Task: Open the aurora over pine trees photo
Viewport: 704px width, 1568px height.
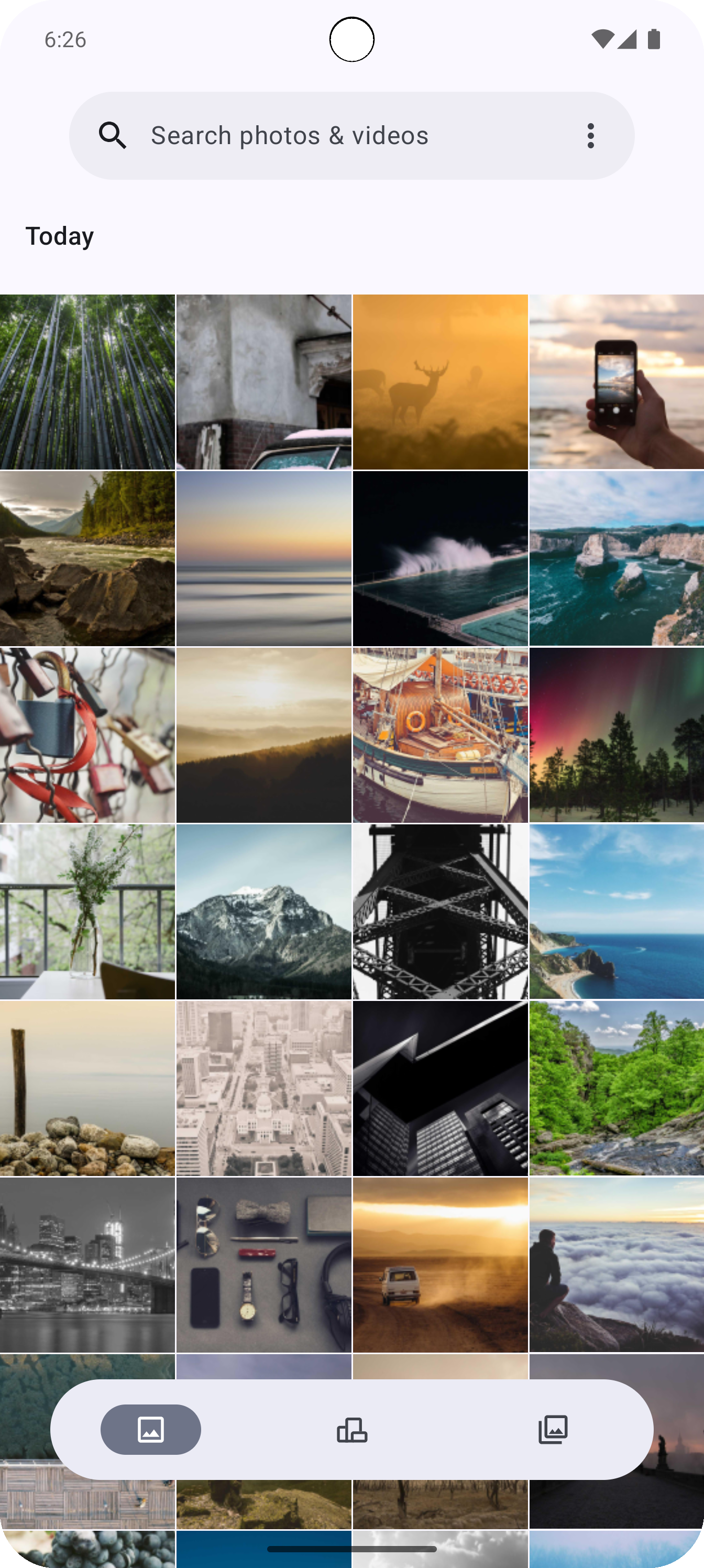Action: coord(617,735)
